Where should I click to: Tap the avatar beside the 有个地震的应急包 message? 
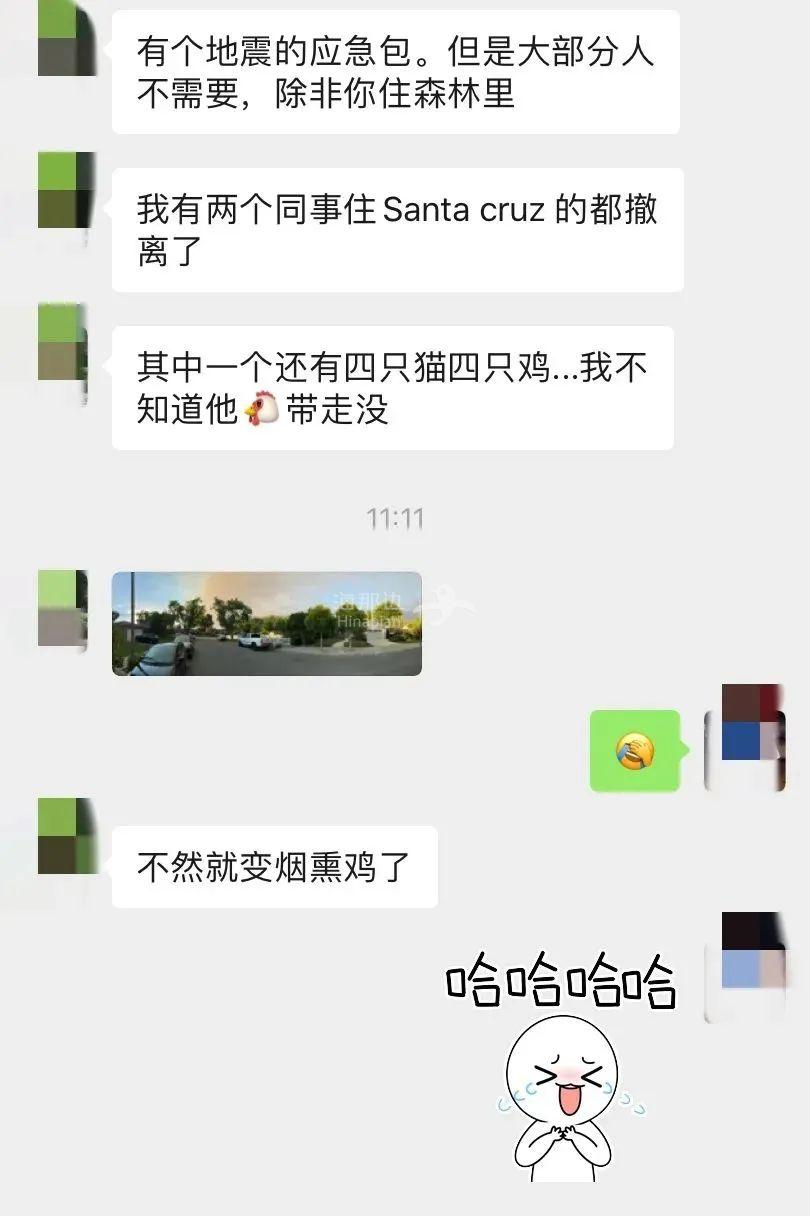pos(65,40)
